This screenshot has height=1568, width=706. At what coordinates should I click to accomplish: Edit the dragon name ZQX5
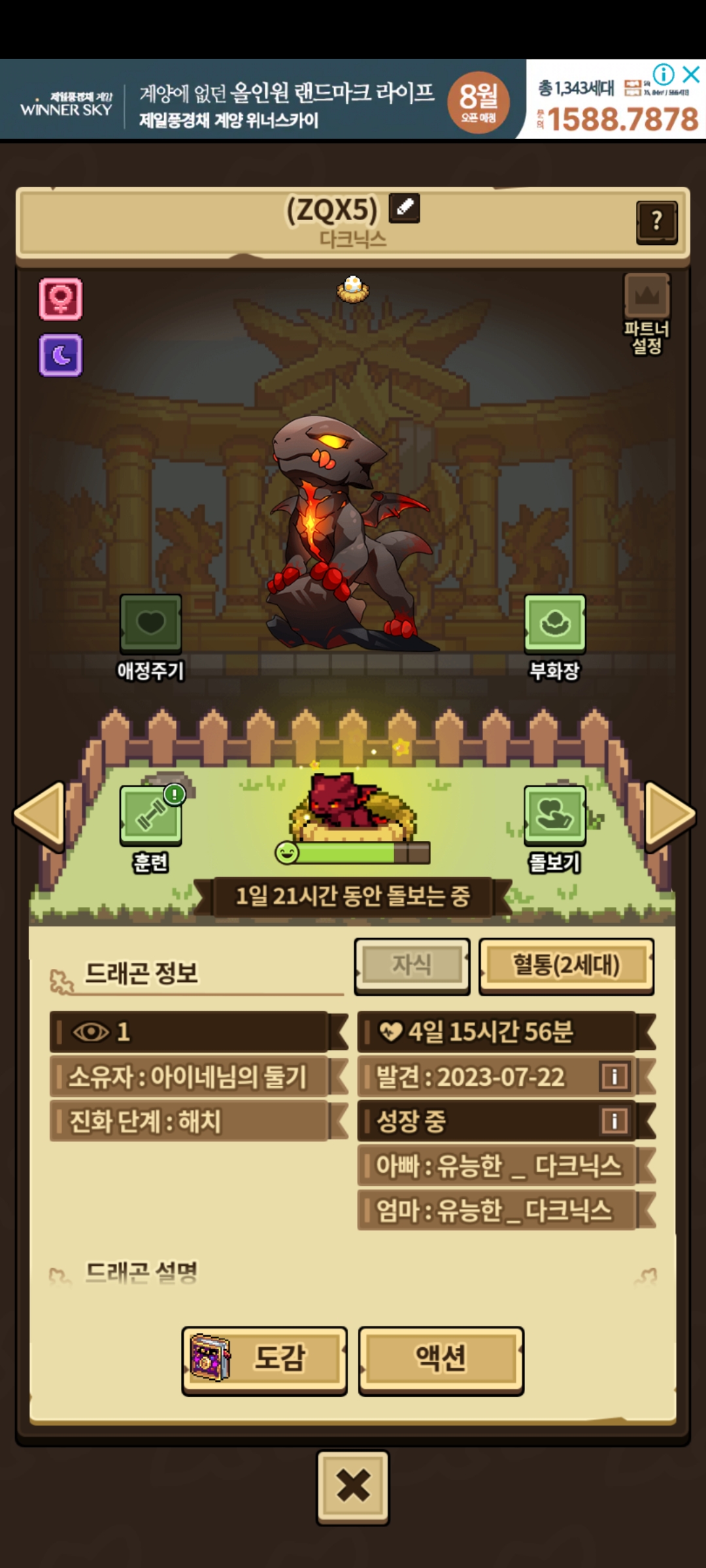[x=404, y=208]
